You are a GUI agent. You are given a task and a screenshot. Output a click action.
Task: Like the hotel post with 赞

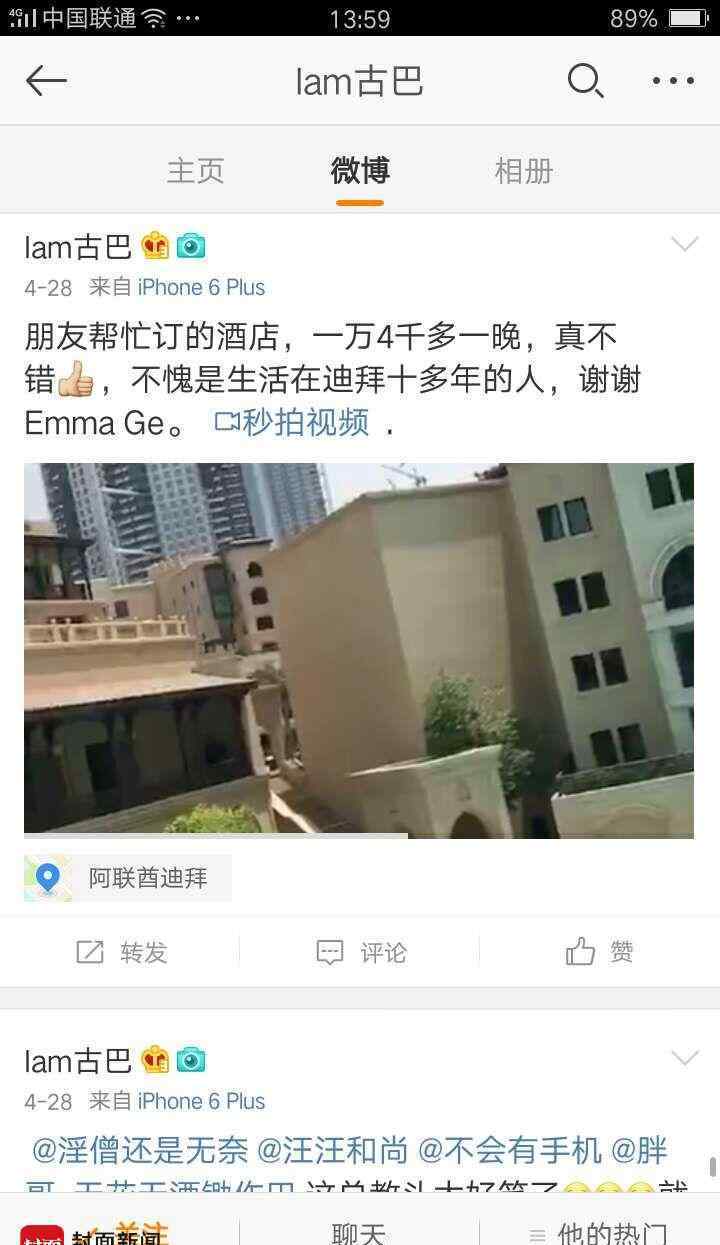tap(600, 952)
